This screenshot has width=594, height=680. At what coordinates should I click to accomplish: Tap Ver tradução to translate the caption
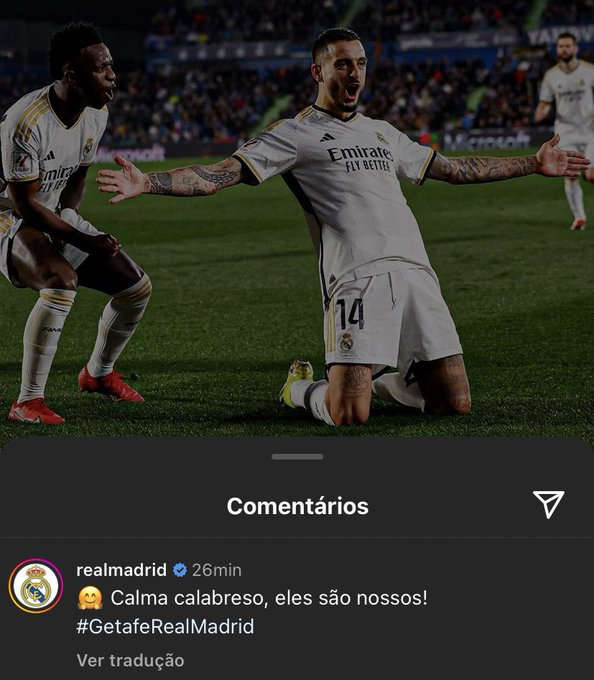tap(131, 660)
